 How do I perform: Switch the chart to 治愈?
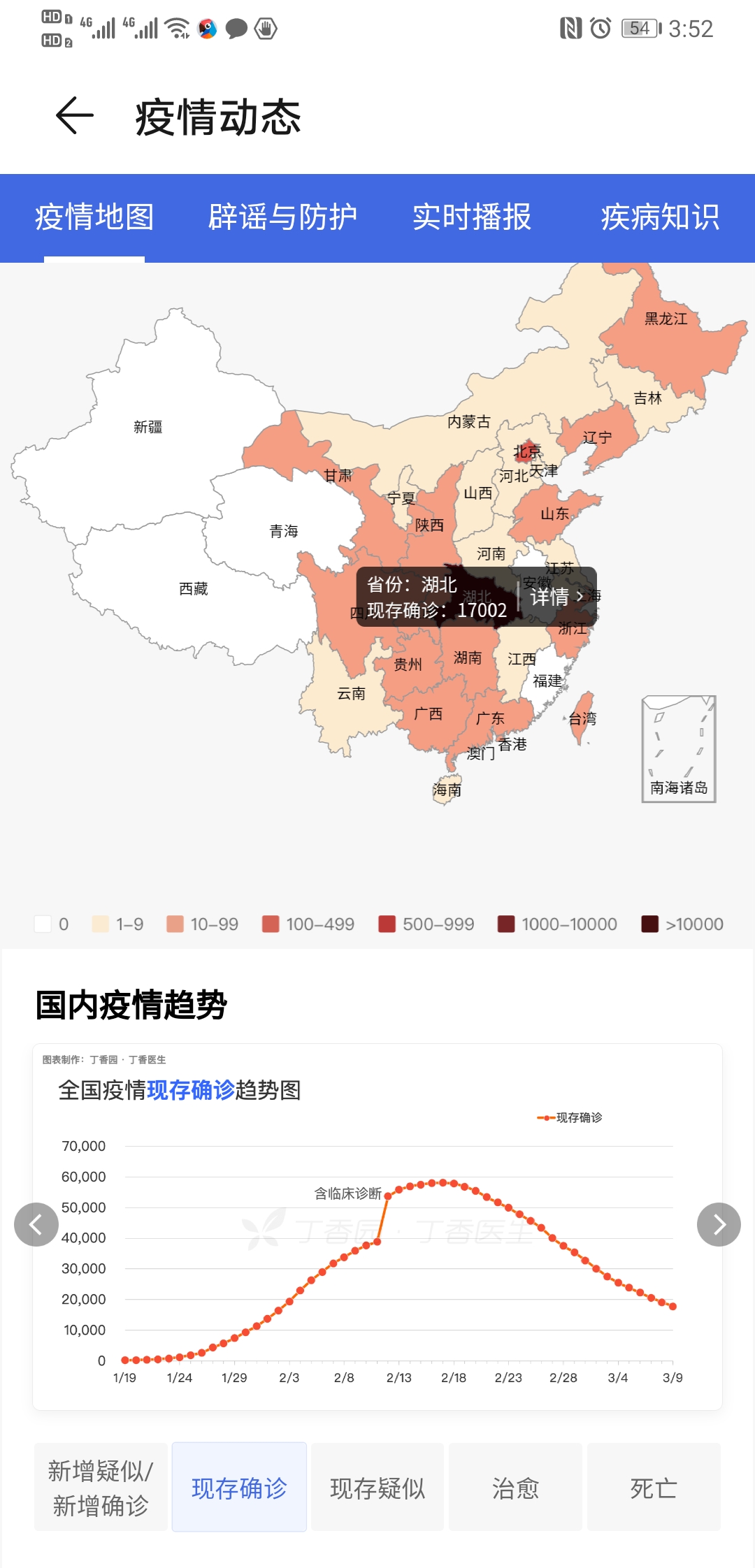pos(515,1488)
